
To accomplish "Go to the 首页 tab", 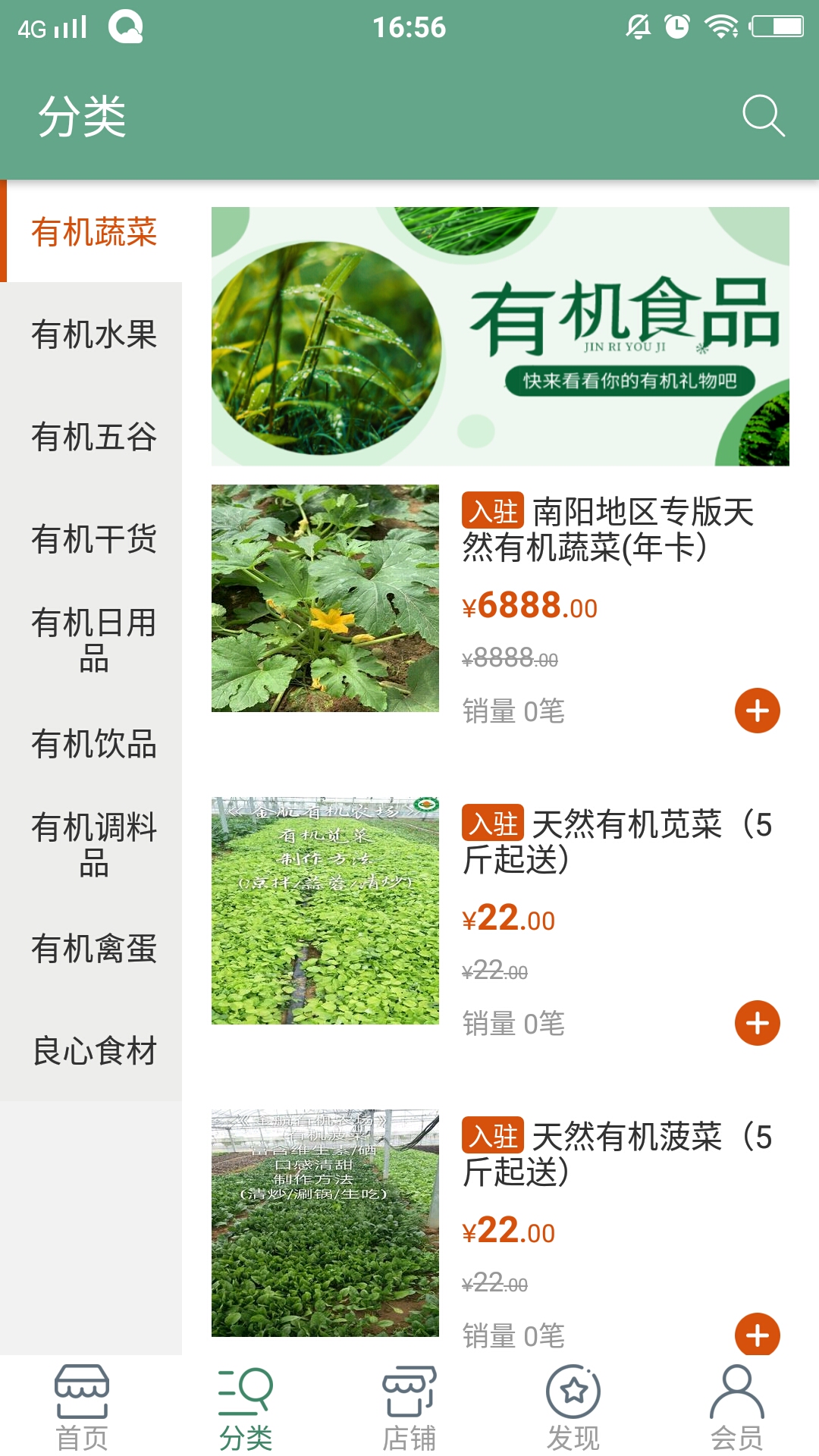I will (82, 1407).
